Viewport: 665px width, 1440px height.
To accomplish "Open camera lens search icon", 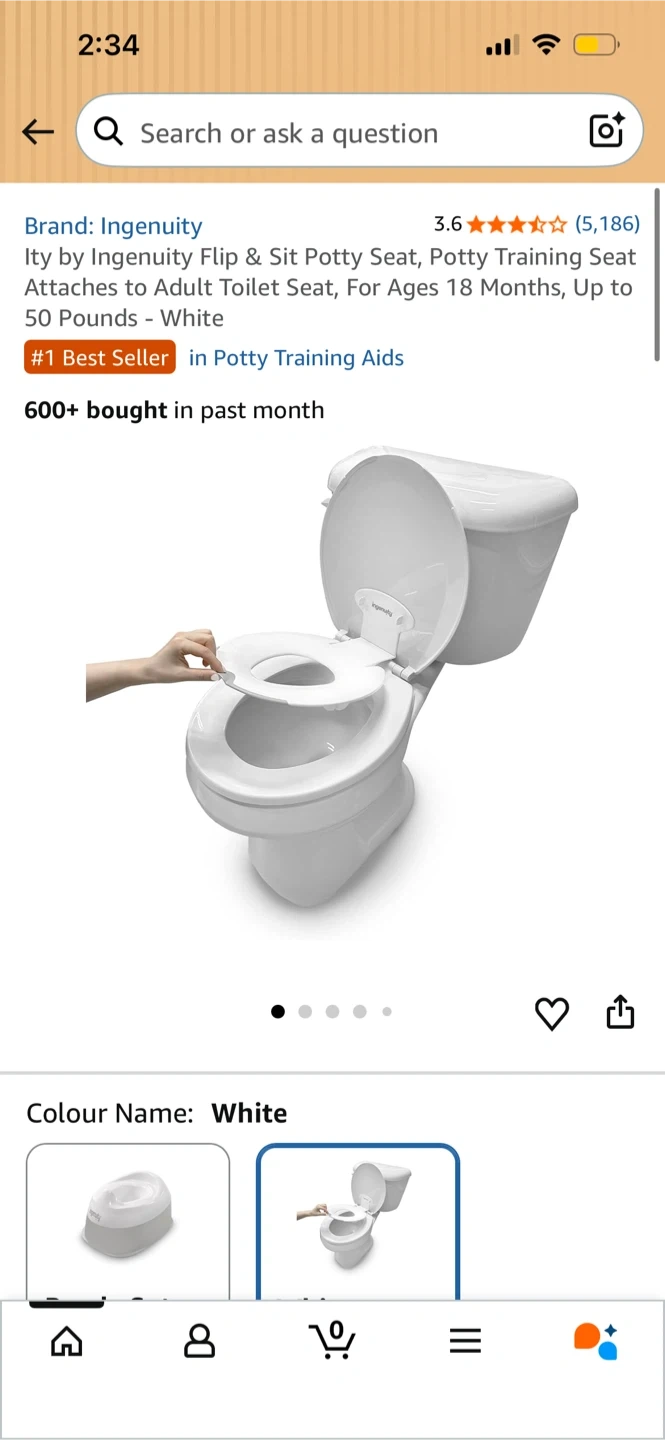I will click(x=606, y=131).
